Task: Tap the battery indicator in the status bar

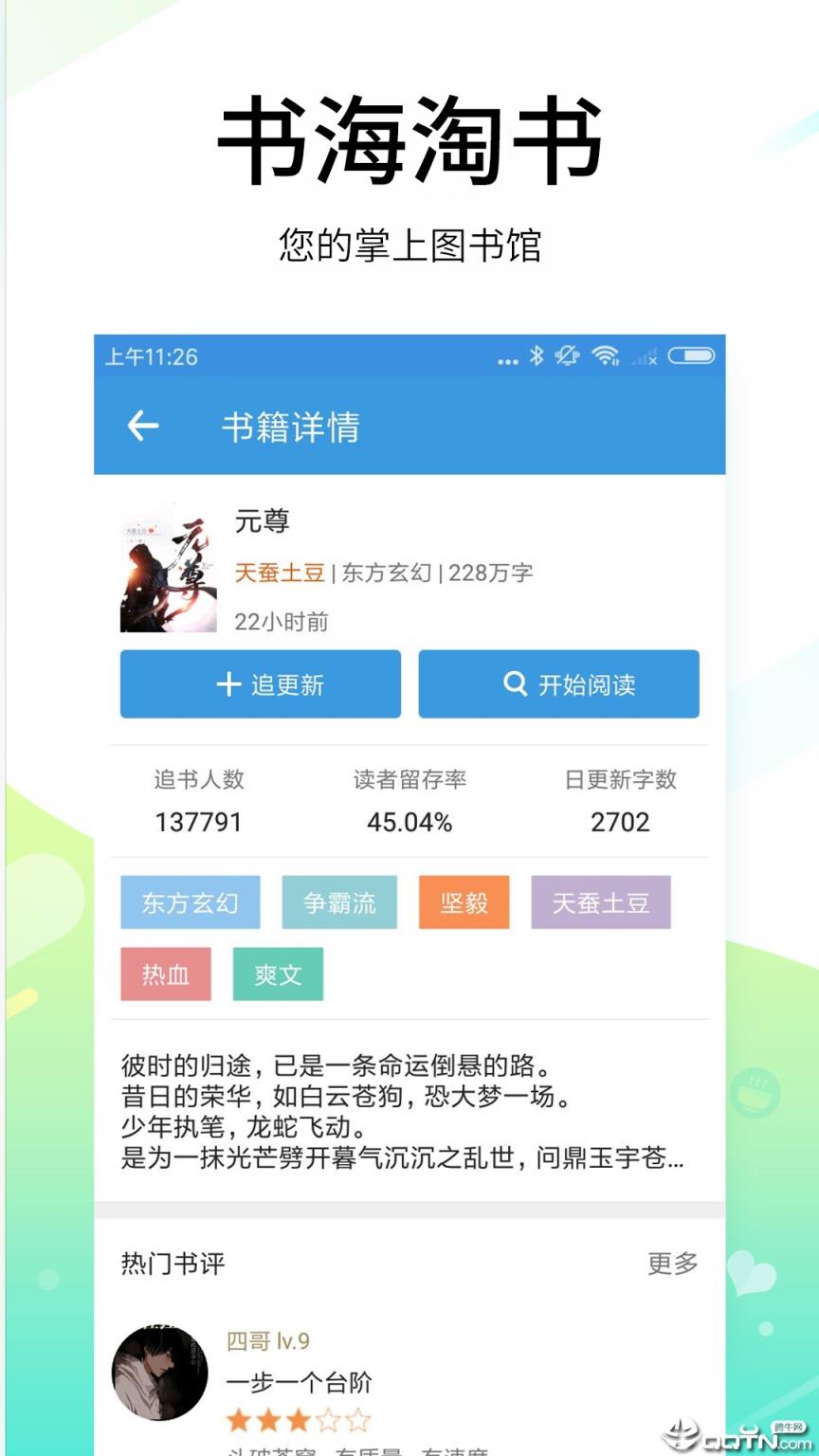Action: tap(692, 356)
